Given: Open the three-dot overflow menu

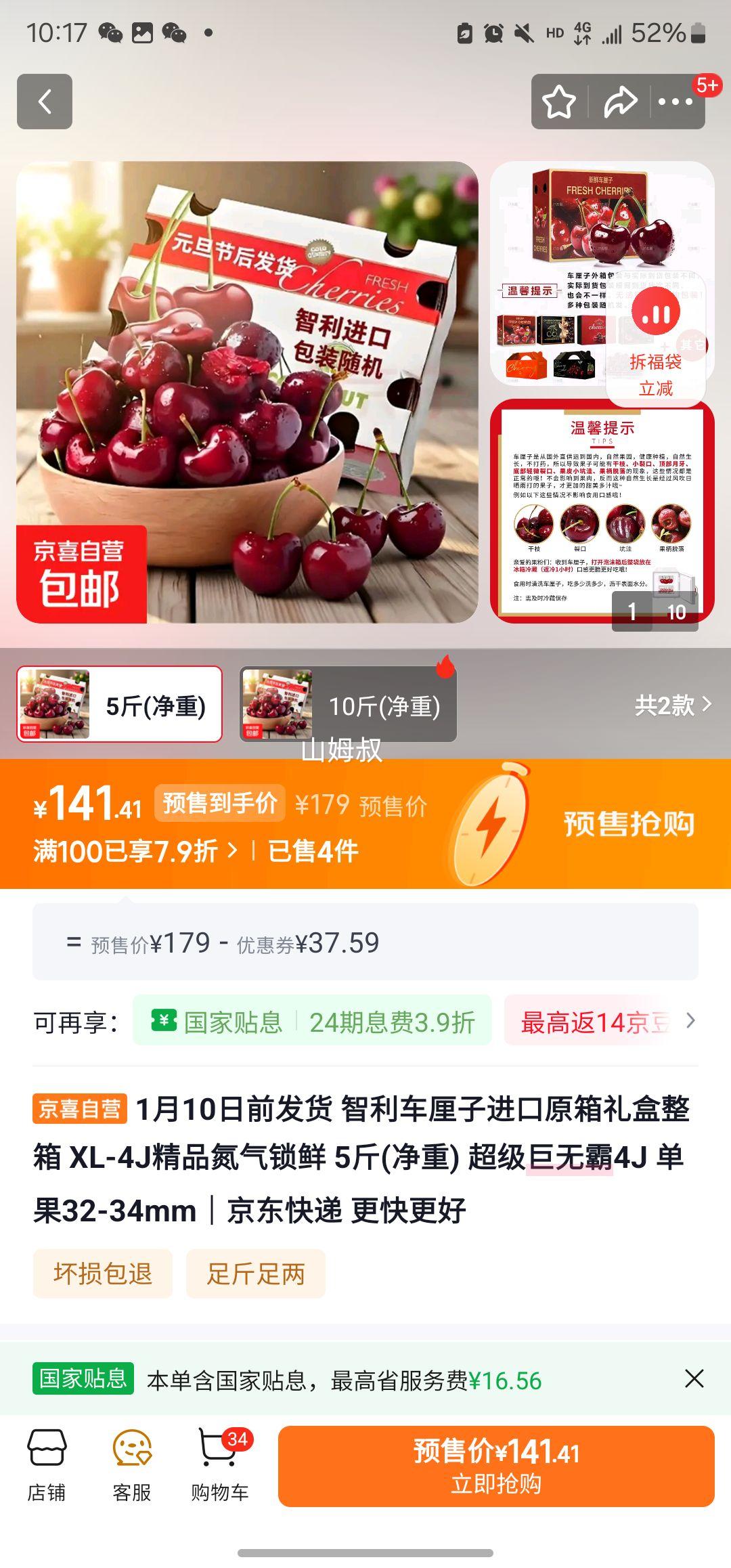Looking at the screenshot, I should (675, 102).
